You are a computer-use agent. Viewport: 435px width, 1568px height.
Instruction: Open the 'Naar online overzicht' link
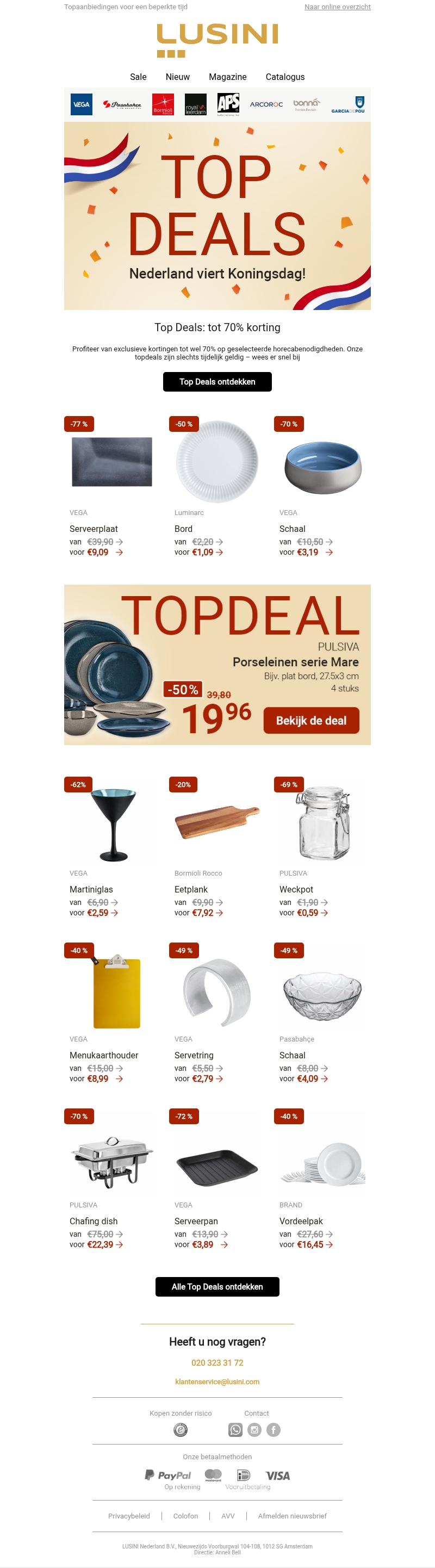(337, 7)
